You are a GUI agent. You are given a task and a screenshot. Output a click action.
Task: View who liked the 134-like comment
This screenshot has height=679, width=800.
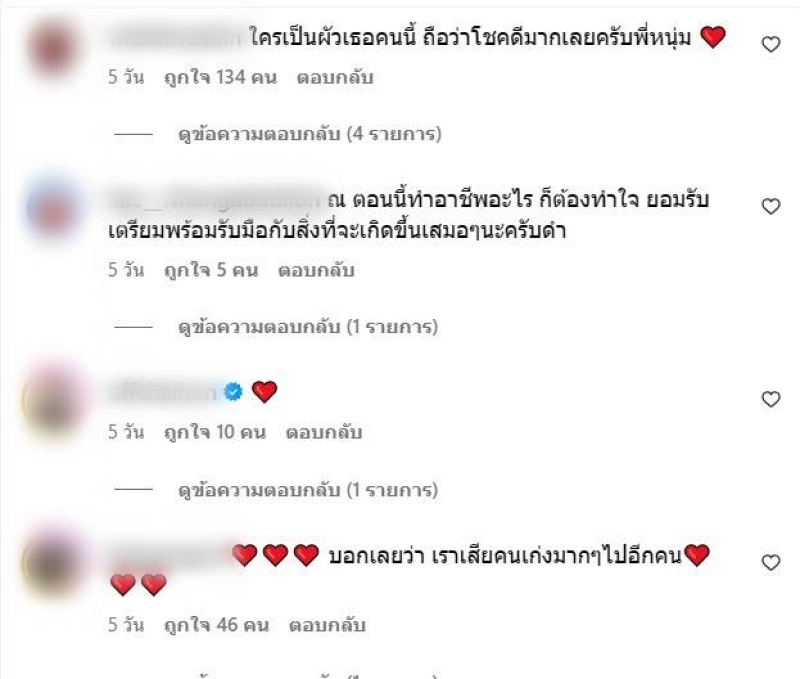click(221, 77)
